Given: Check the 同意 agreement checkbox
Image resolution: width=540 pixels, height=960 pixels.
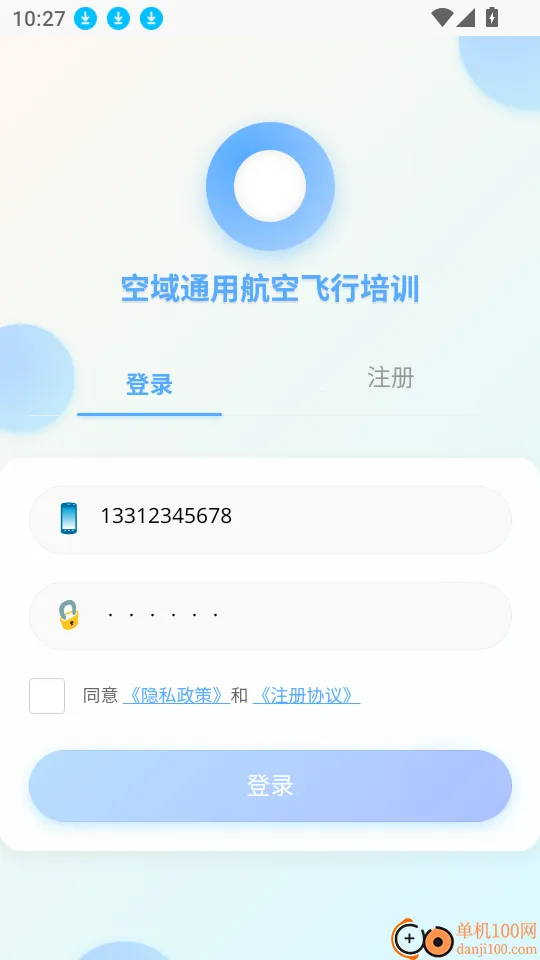Looking at the screenshot, I should tap(47, 696).
